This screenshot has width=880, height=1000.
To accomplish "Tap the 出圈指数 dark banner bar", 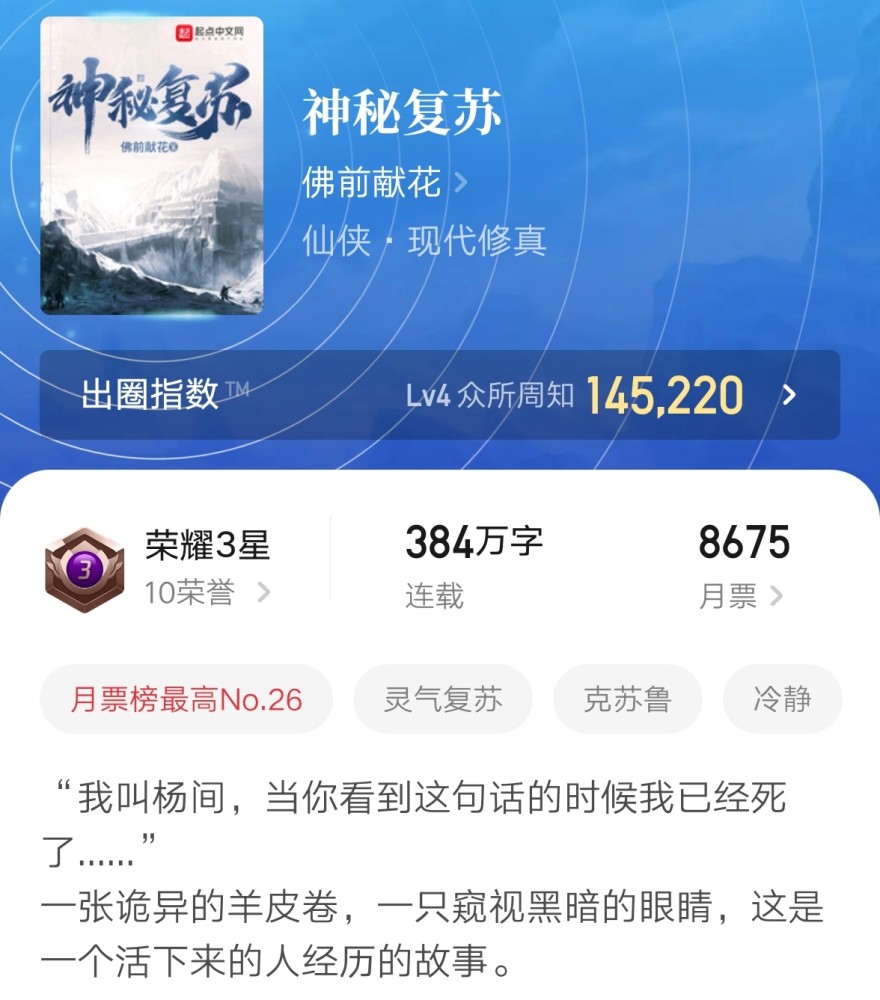I will 440,395.
